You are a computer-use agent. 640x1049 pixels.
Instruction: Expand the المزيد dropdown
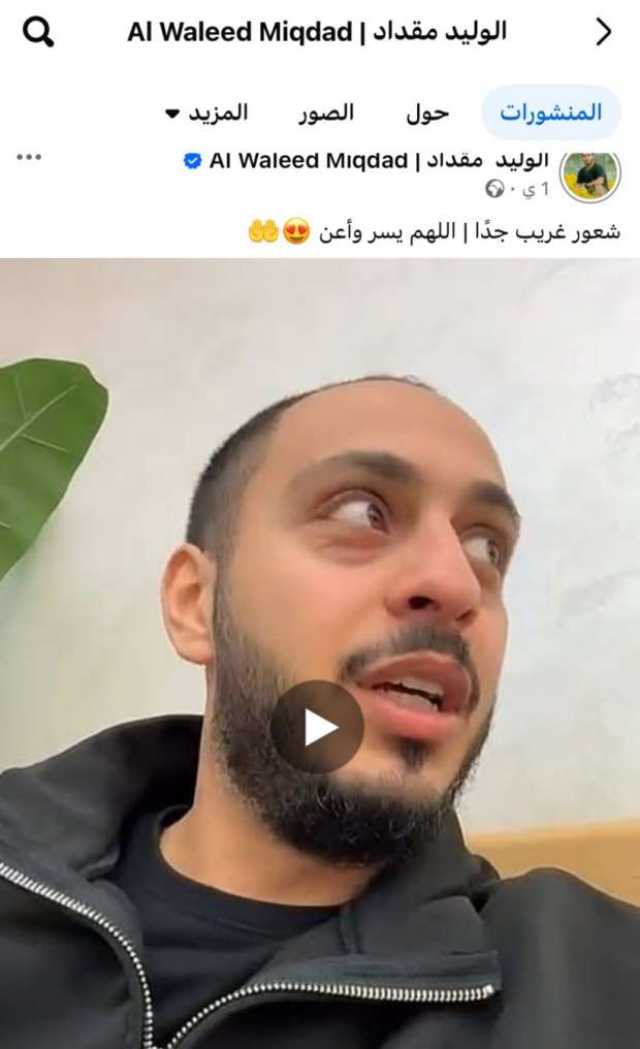207,112
